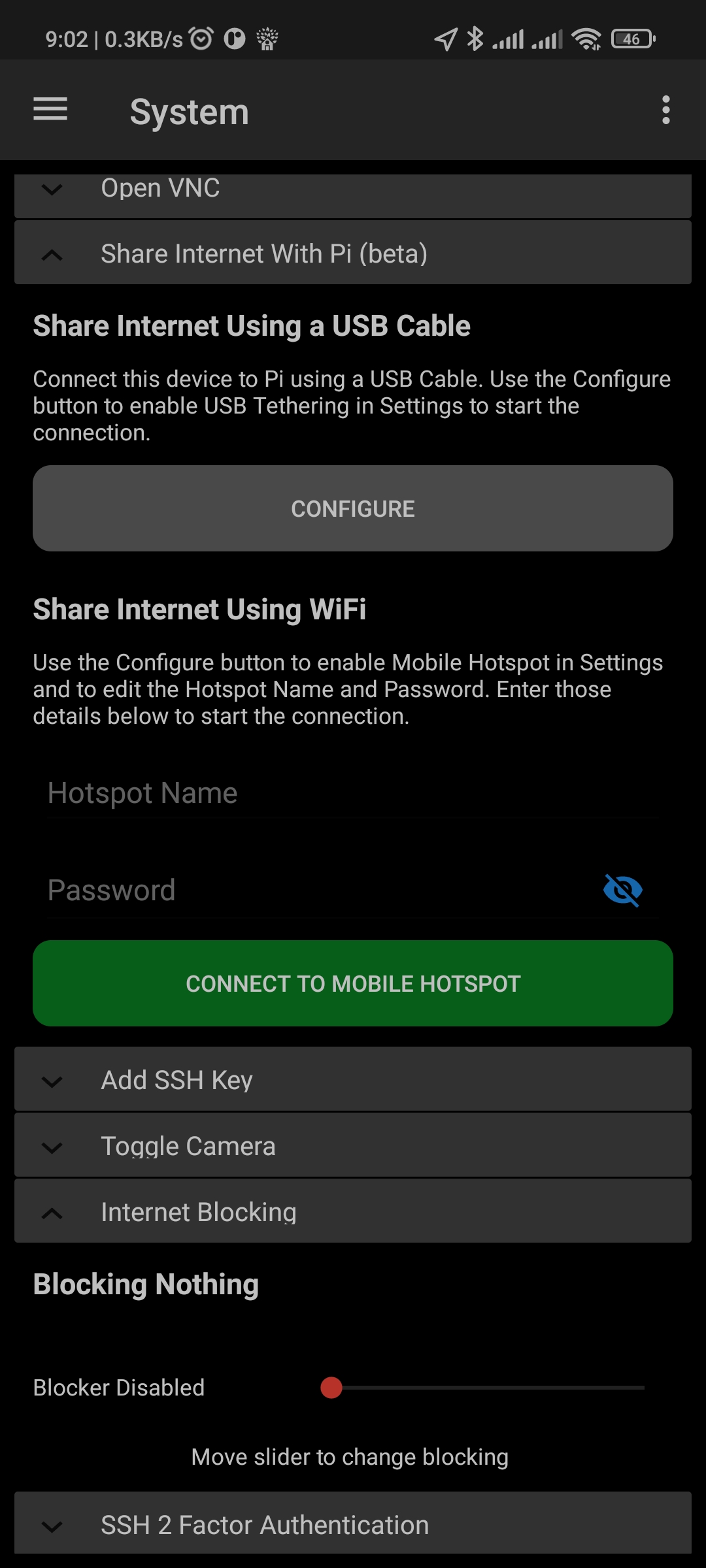Toggle password visibility
This screenshot has height=1568, width=706.
623,890
